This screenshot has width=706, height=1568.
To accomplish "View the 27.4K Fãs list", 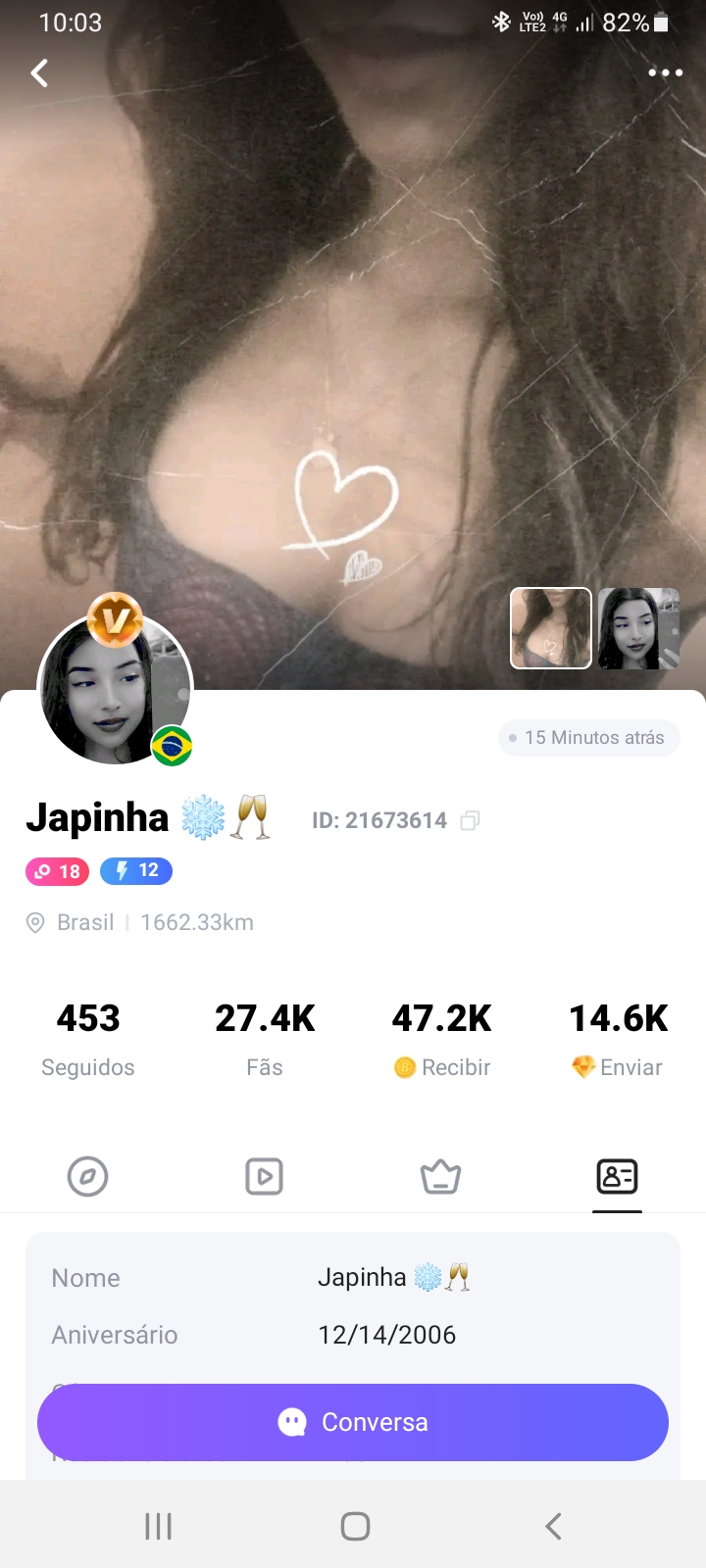I will click(x=265, y=1039).
